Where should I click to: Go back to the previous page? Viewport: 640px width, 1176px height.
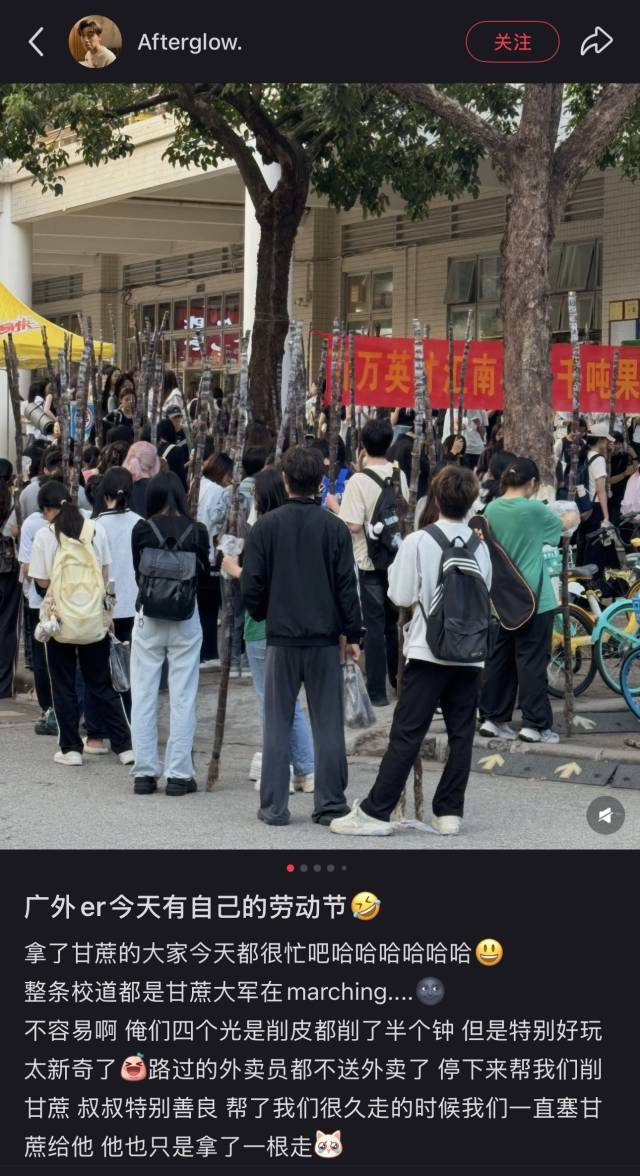click(36, 42)
